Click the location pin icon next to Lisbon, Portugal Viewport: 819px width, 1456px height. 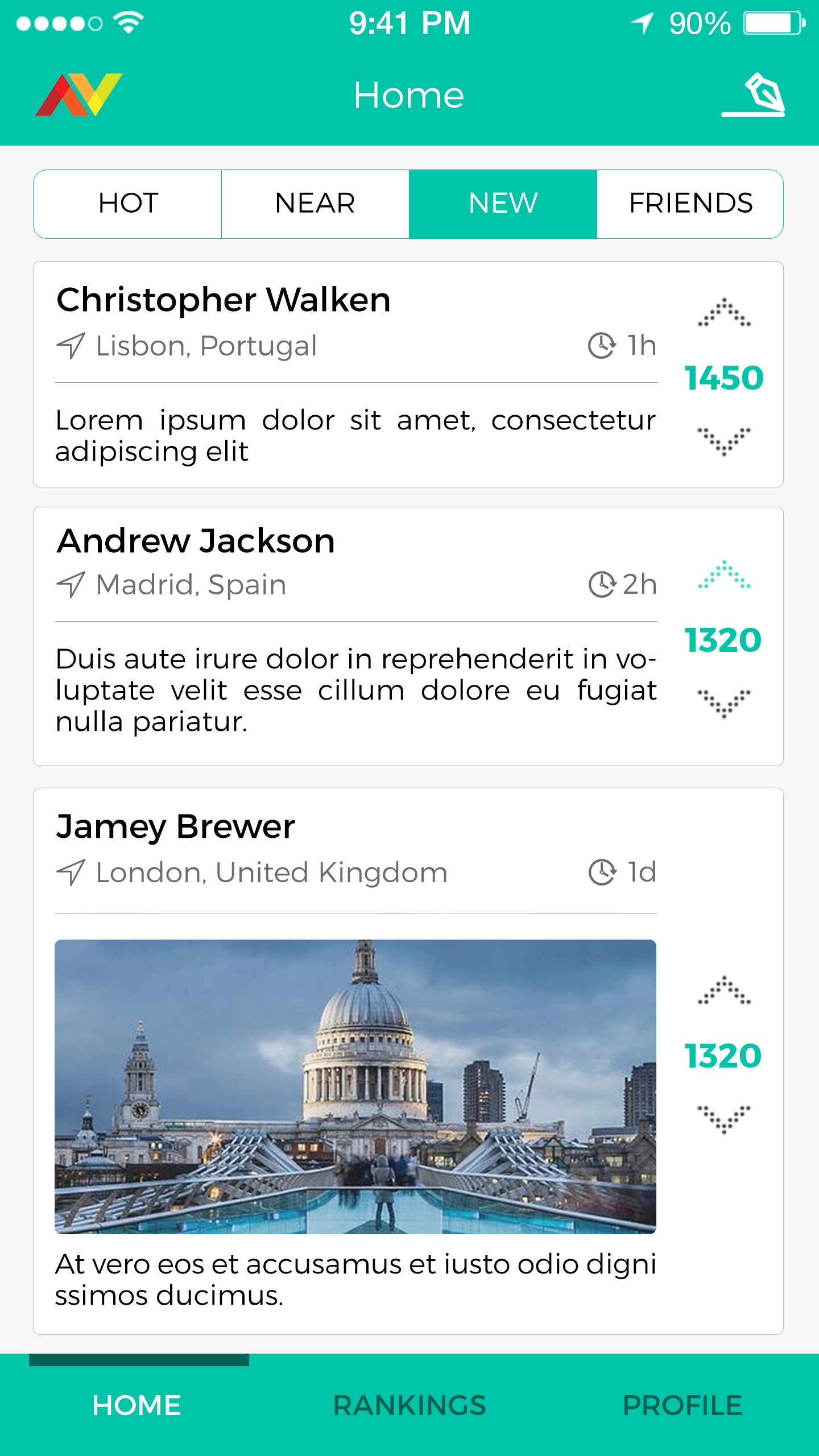click(69, 345)
